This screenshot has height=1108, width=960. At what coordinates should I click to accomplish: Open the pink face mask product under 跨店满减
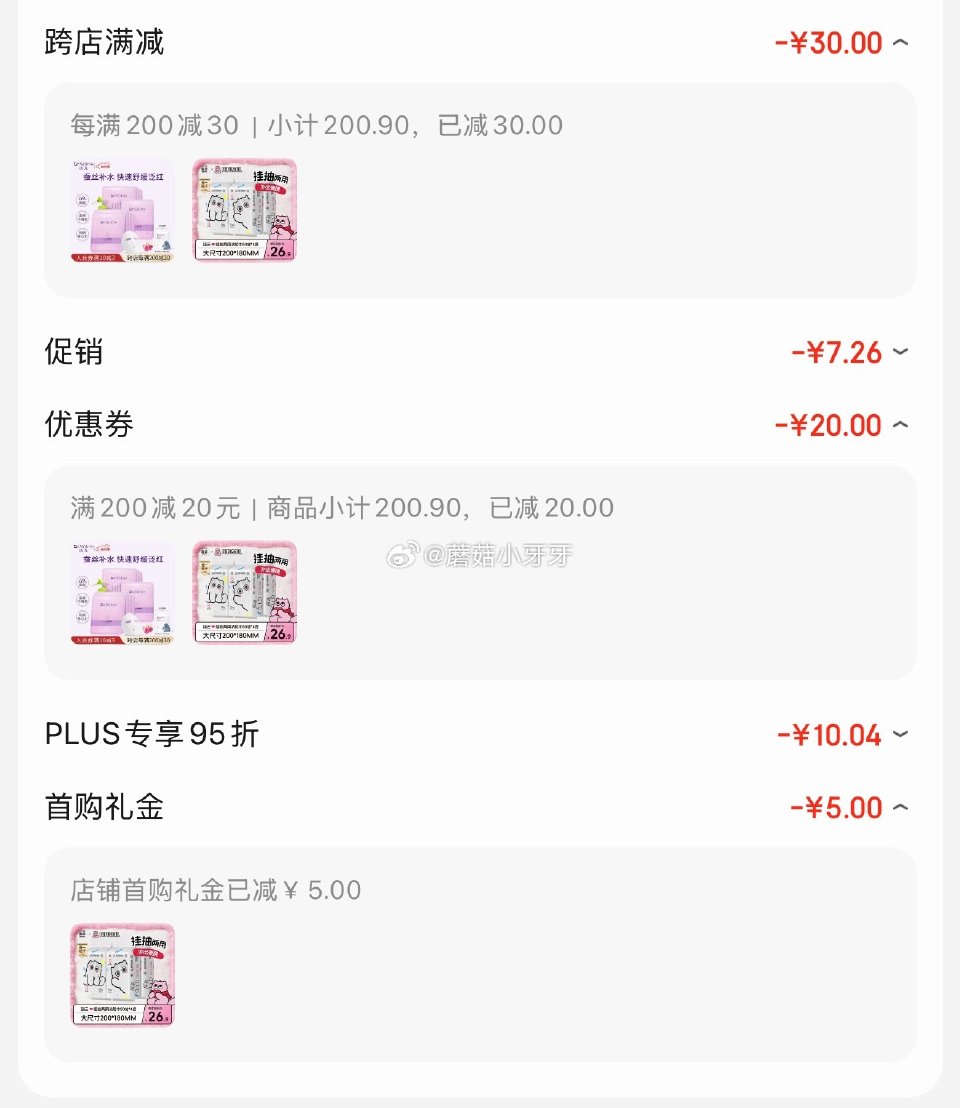120,211
